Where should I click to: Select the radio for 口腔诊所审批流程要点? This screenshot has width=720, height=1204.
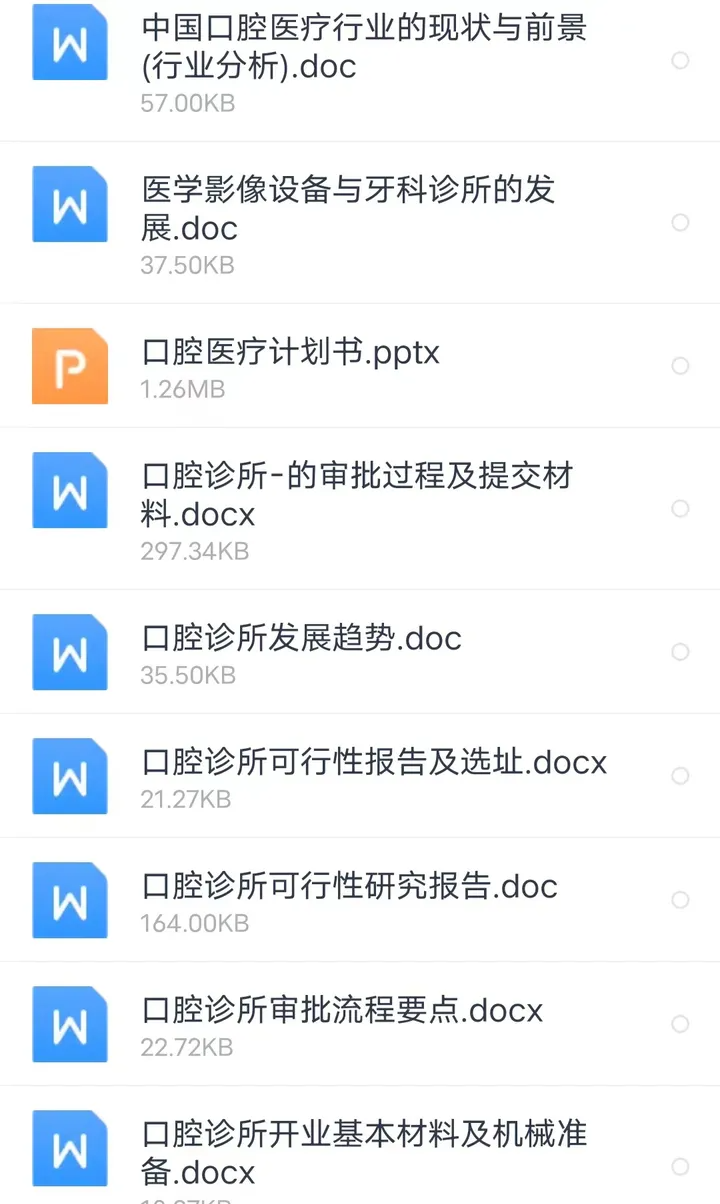pos(680,1024)
